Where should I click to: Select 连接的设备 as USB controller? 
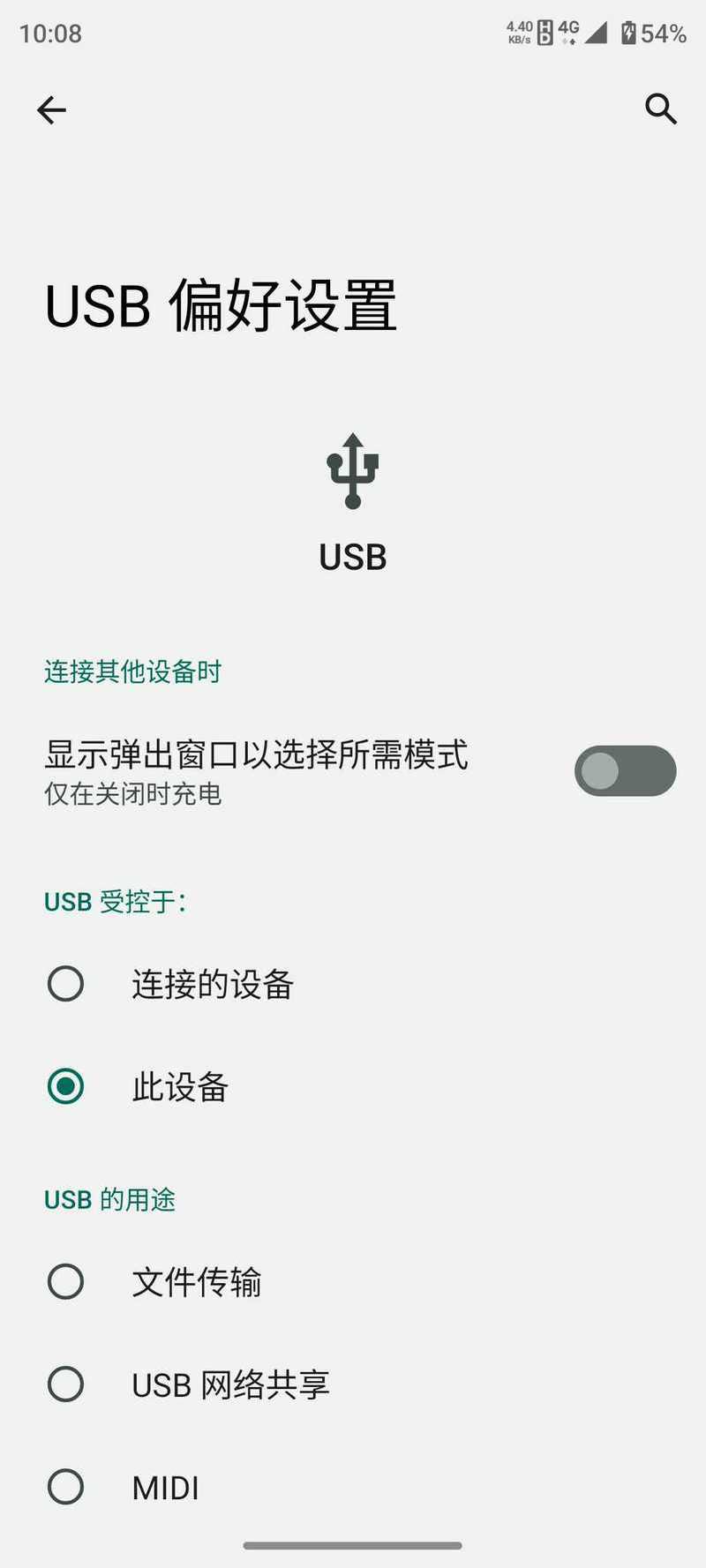pos(66,983)
